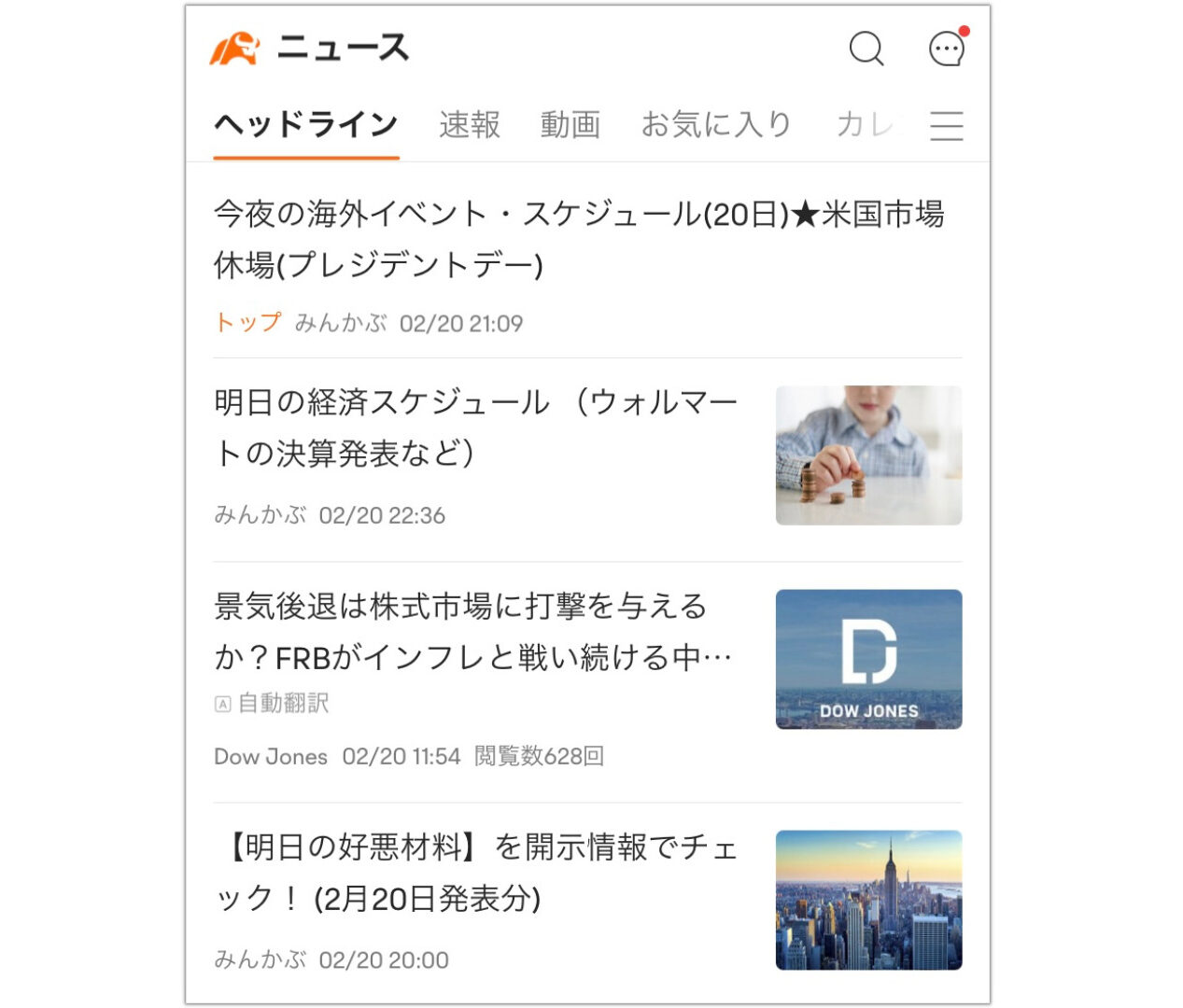Switch to the お気に入り tab
This screenshot has height=1008, width=1183.
point(716,124)
